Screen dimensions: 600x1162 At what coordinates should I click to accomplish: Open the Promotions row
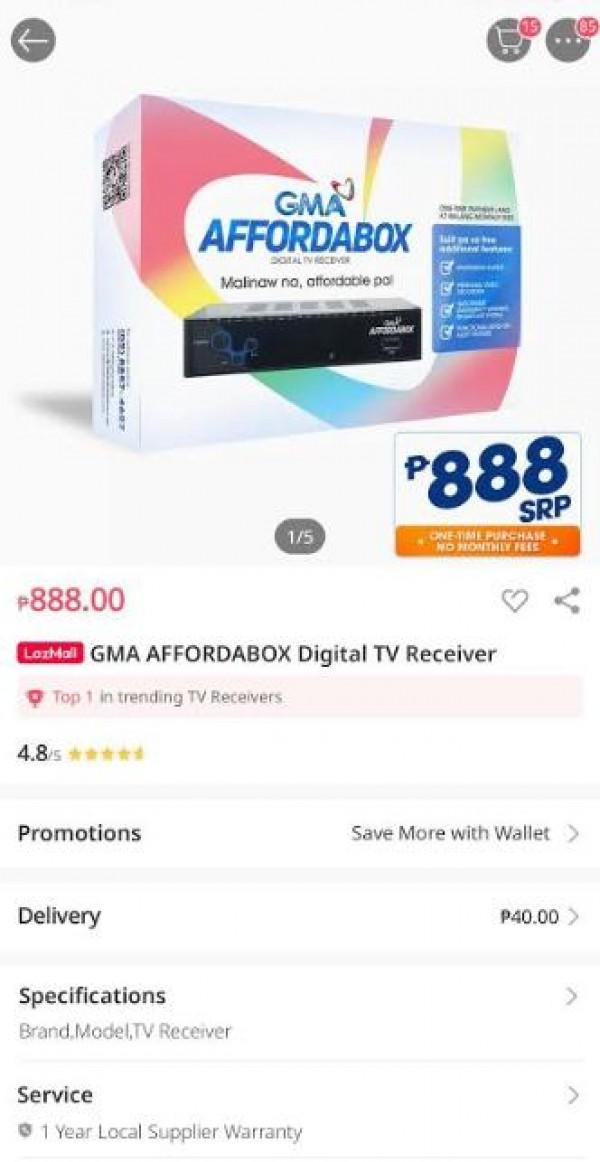pos(300,833)
